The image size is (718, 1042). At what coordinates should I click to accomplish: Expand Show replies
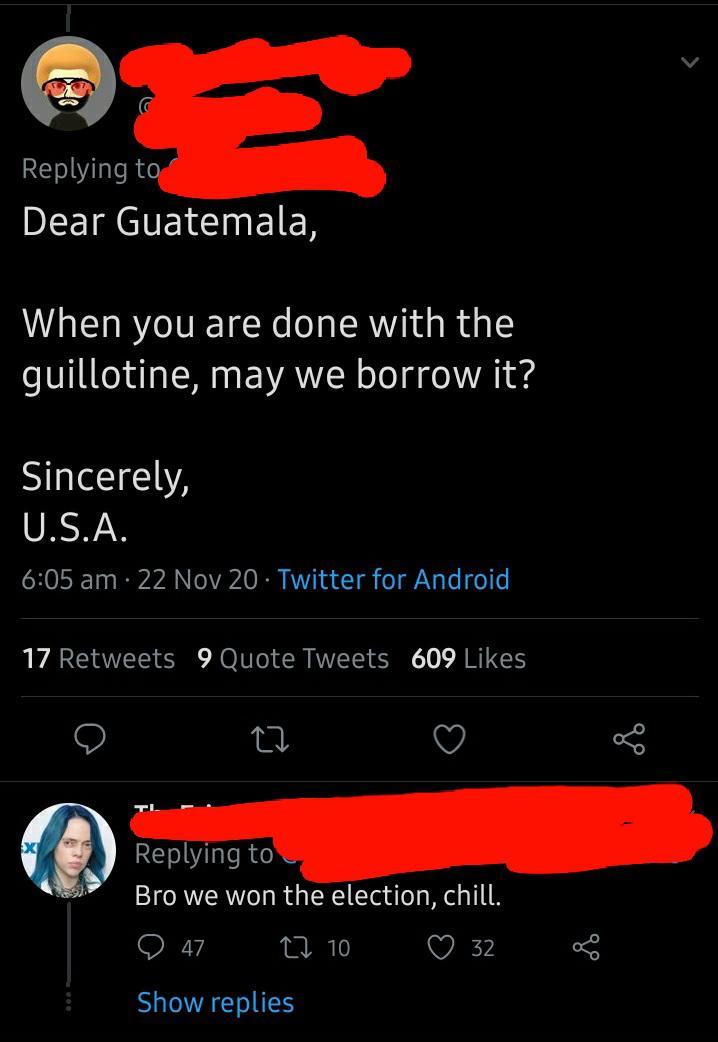pyautogui.click(x=215, y=1002)
